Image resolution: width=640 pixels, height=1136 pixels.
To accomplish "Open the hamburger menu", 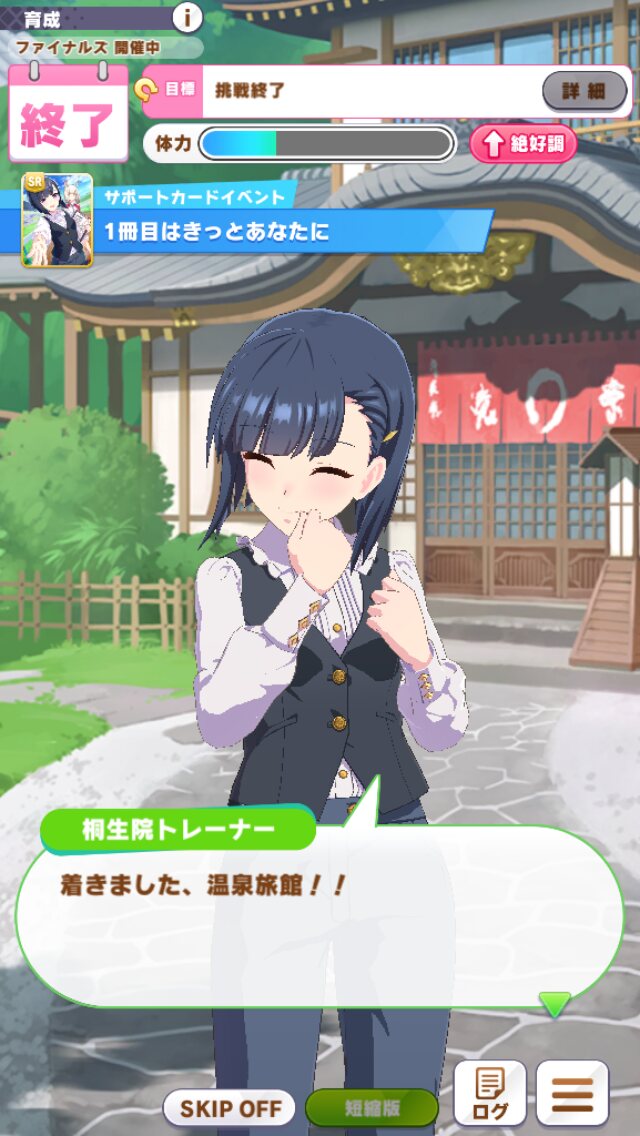I will point(572,1093).
